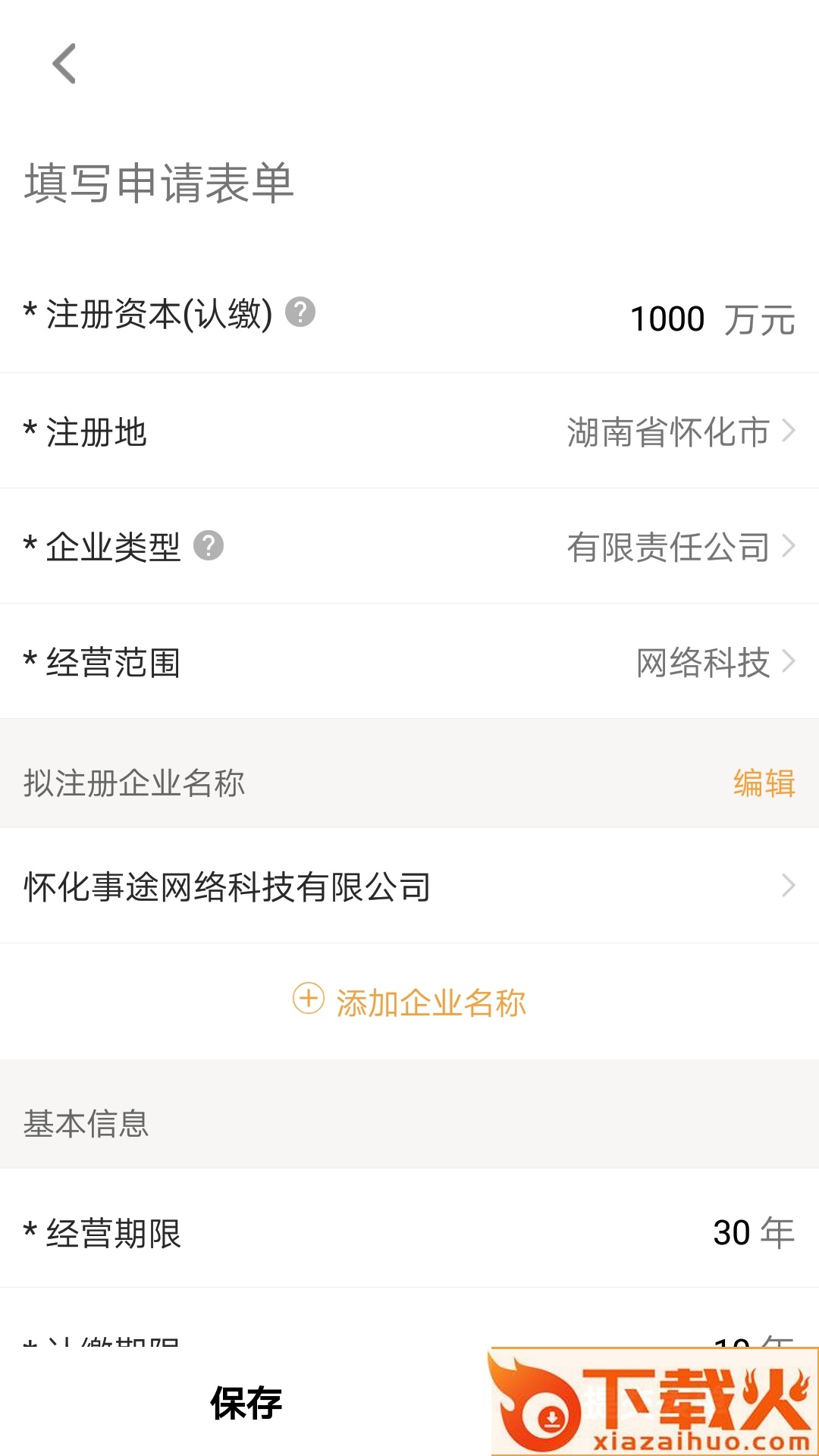Viewport: 819px width, 1456px height.
Task: Select the 企业类型 company type
Action: tap(679, 547)
